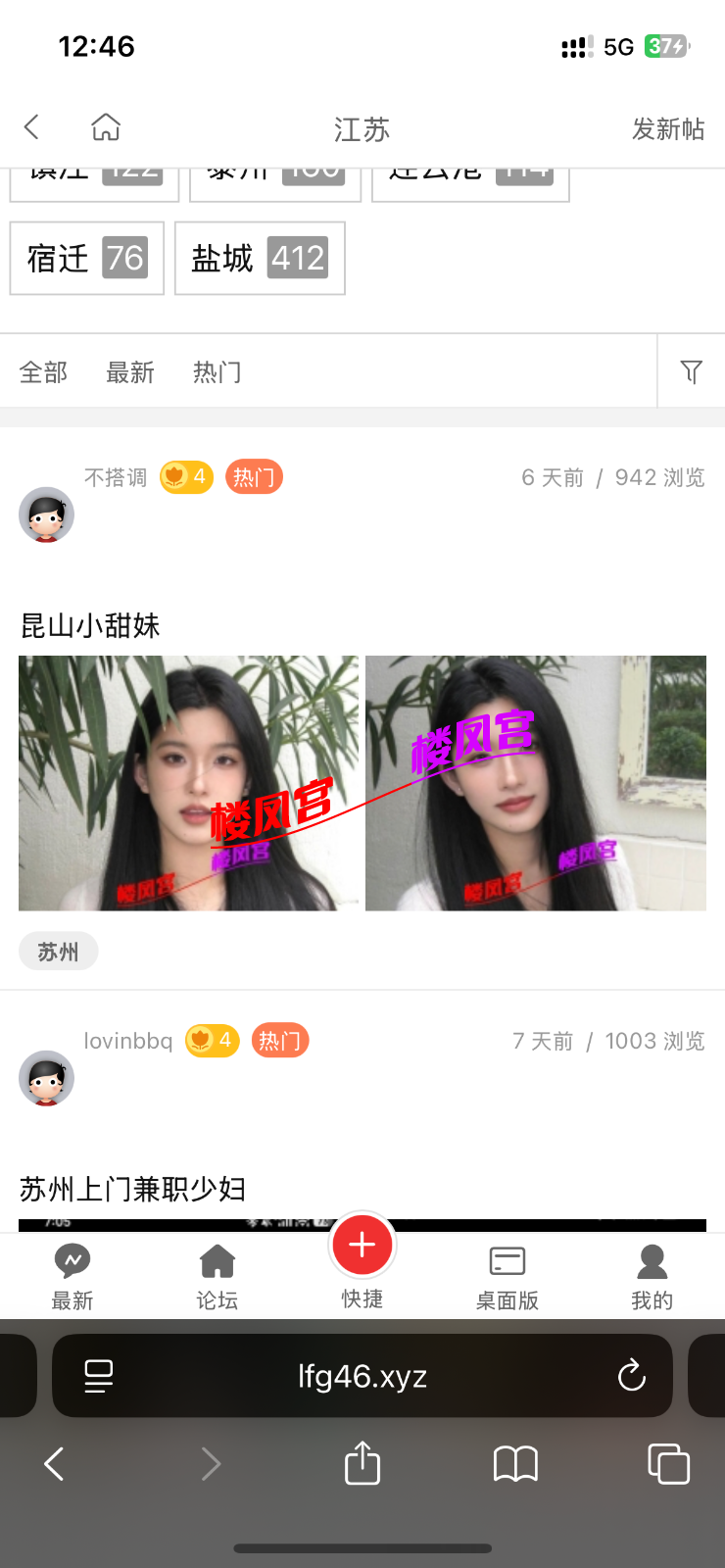View the avatar of user 不搭调
The width and height of the screenshot is (725, 1568).
(46, 514)
